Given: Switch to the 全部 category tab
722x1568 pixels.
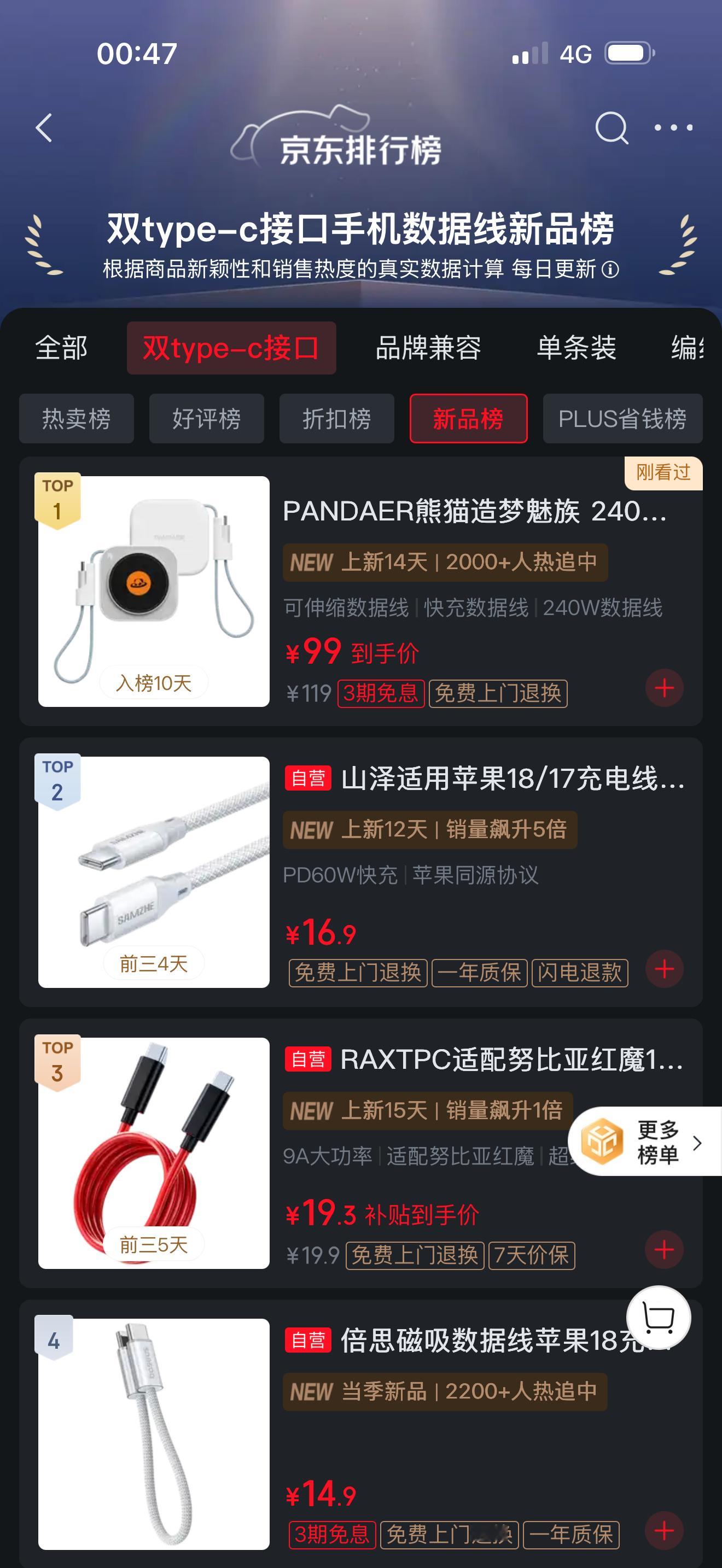Looking at the screenshot, I should [61, 348].
